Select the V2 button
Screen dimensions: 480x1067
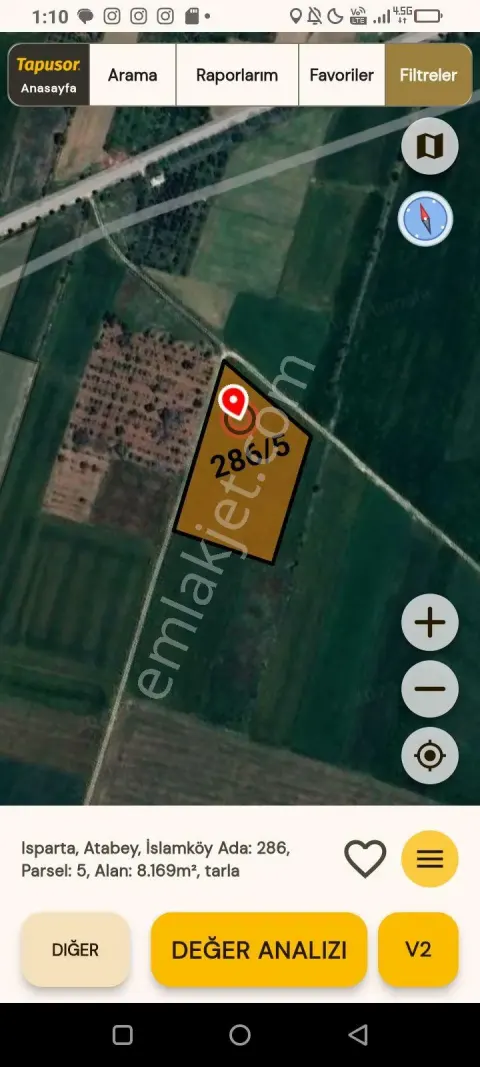click(418, 950)
